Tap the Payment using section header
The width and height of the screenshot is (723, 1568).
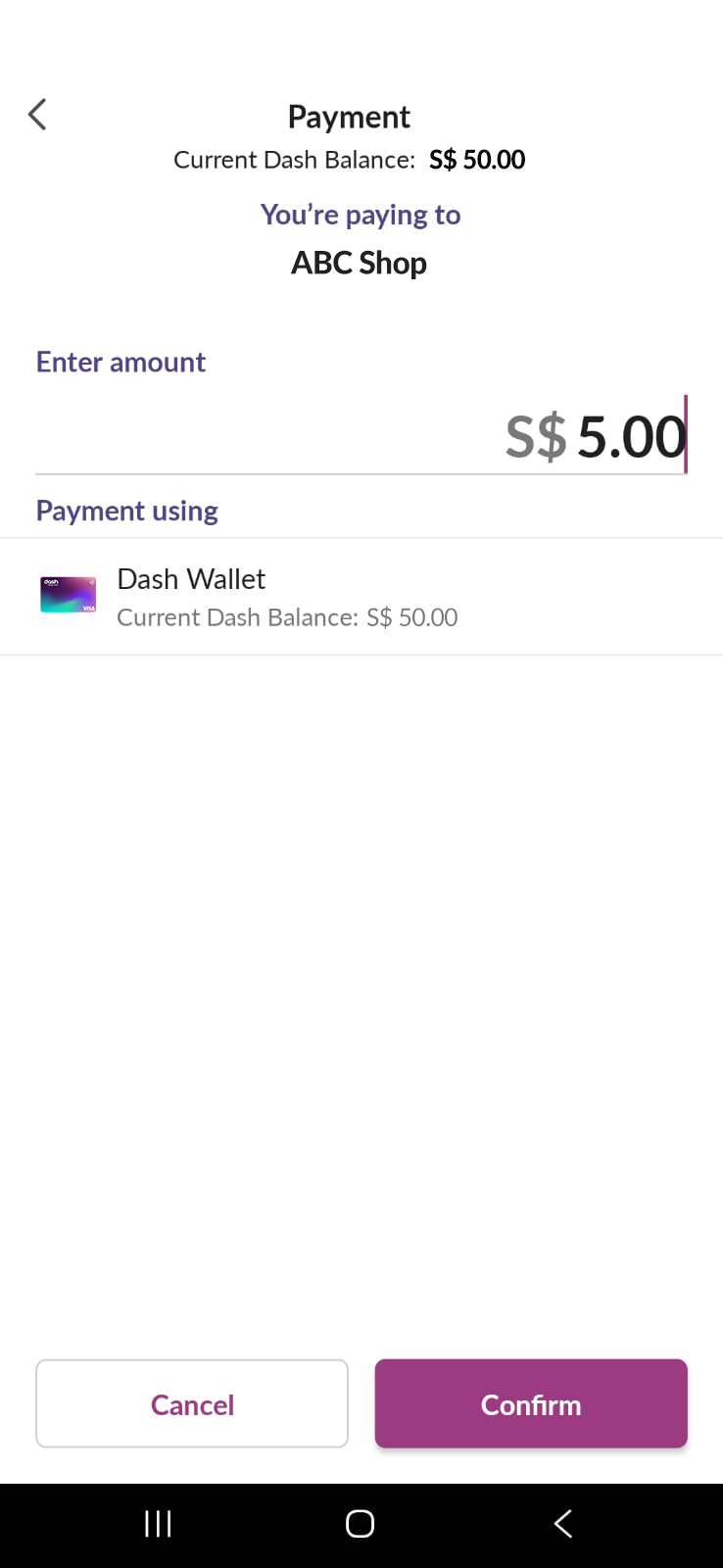click(126, 510)
